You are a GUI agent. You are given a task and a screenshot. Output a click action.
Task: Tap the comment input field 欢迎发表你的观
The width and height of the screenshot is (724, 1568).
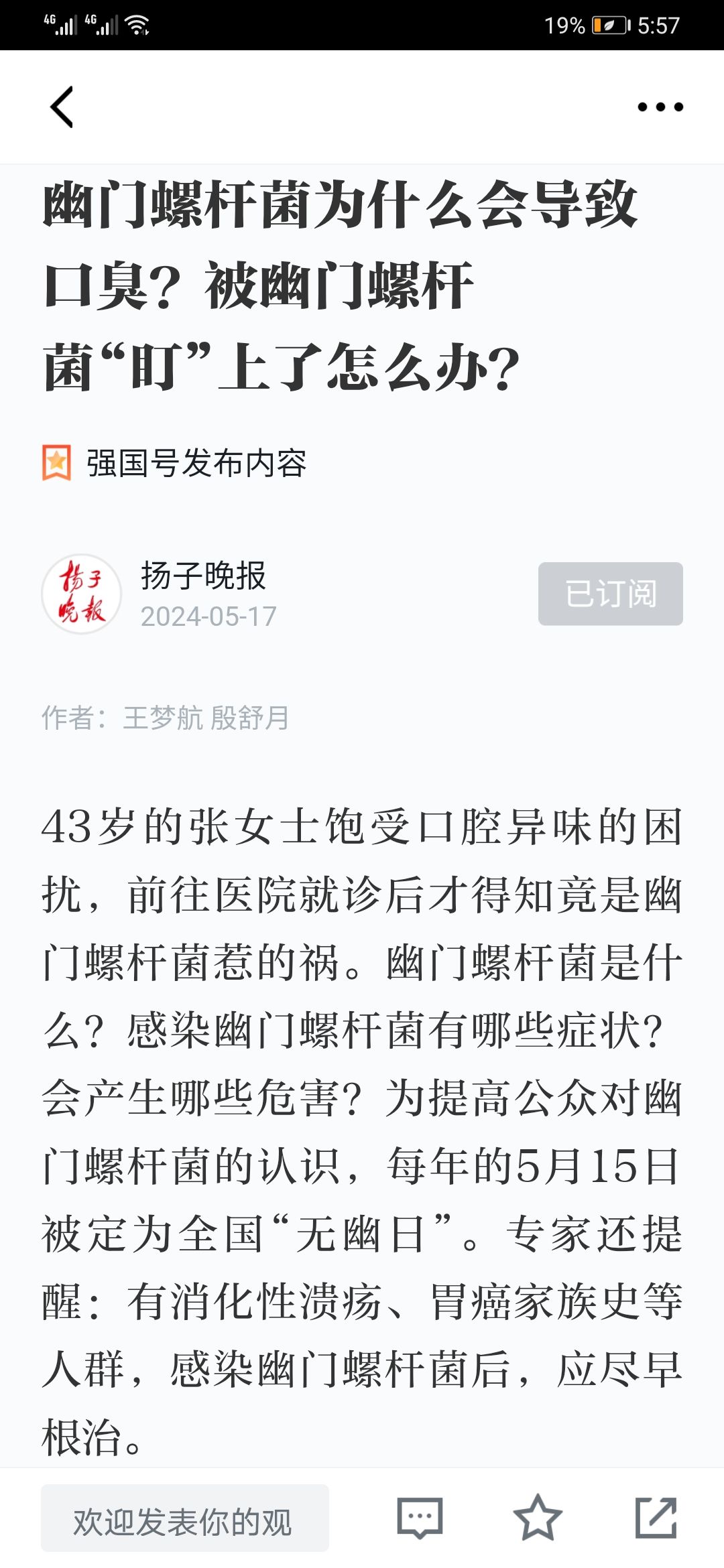(x=185, y=1518)
